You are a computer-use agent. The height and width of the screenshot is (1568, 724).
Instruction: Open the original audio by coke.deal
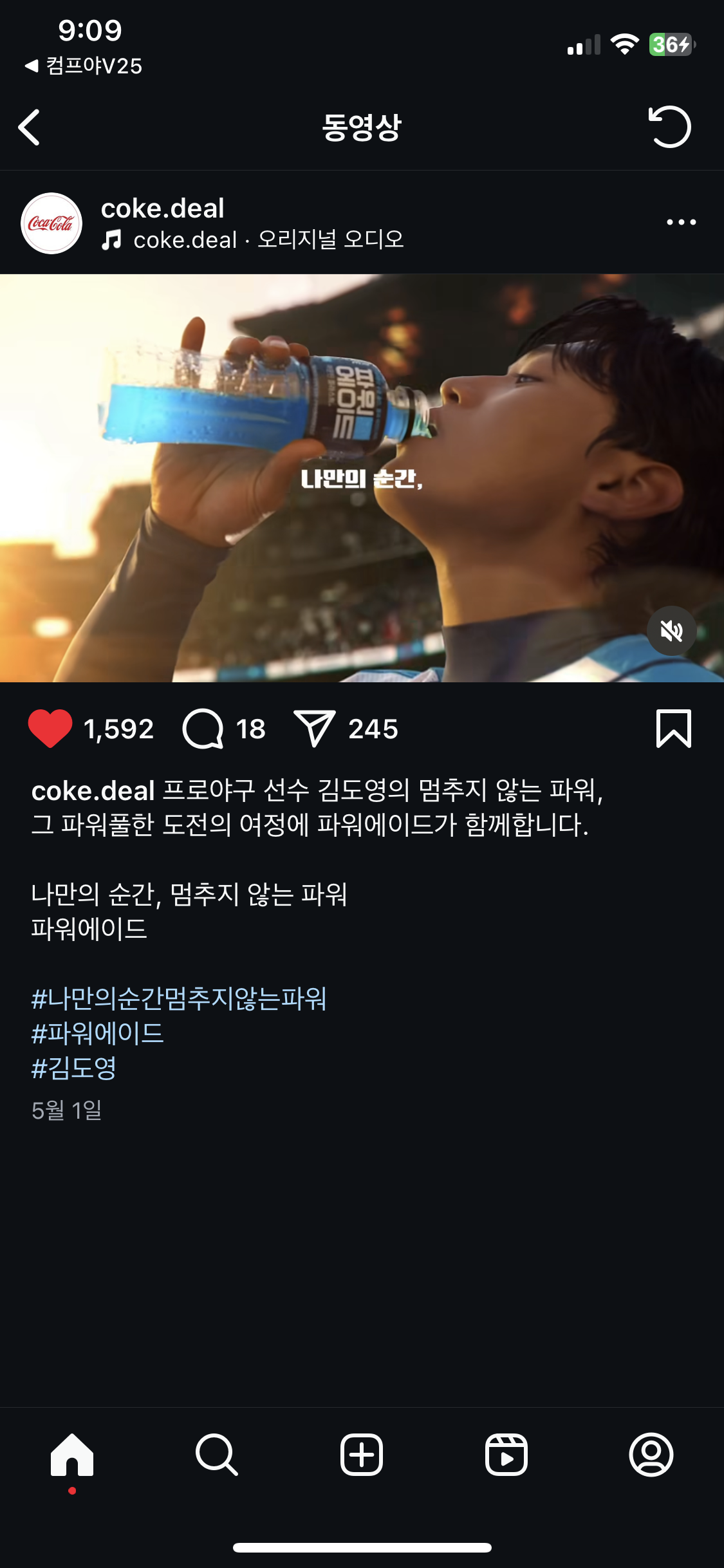[253, 240]
